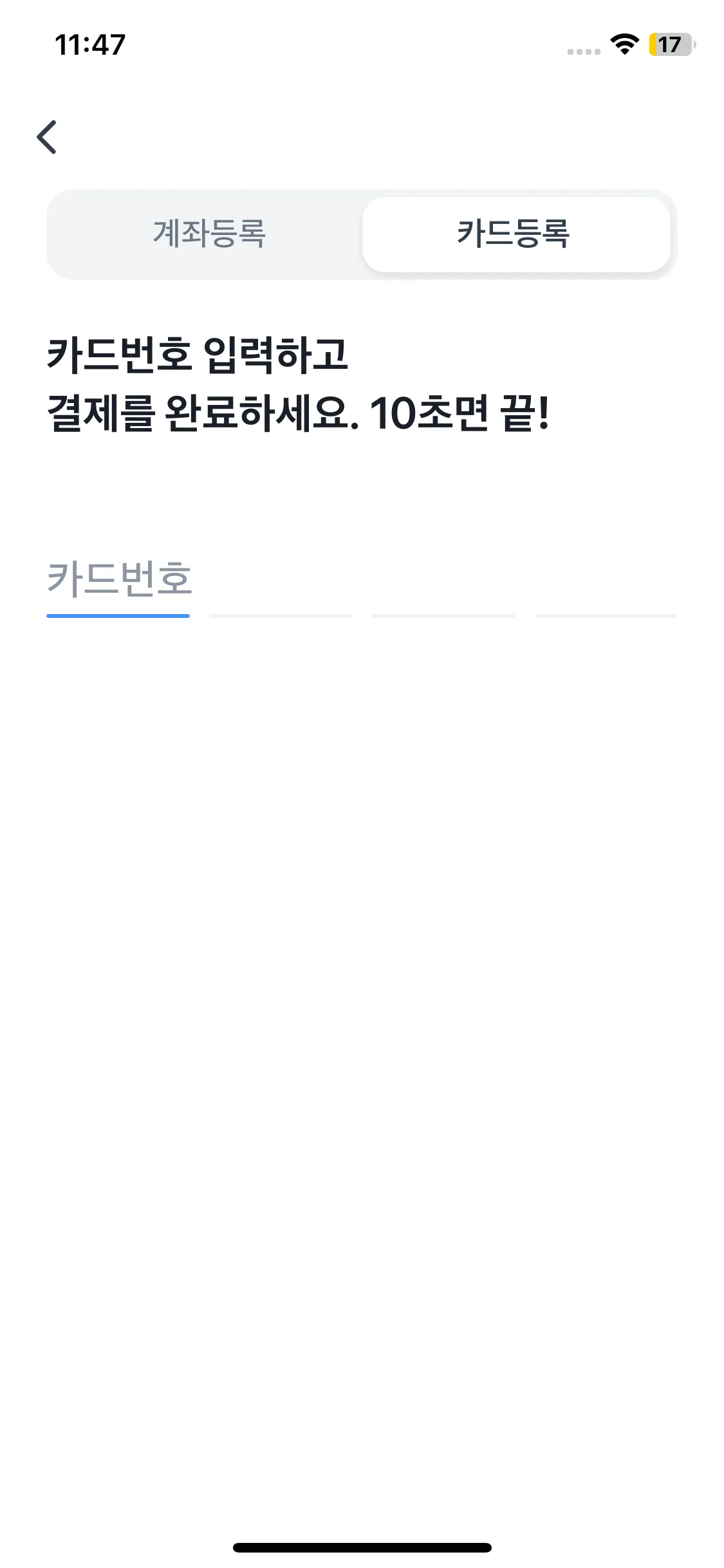Go back using the top-left arrow
The image size is (724, 1568).
click(47, 137)
